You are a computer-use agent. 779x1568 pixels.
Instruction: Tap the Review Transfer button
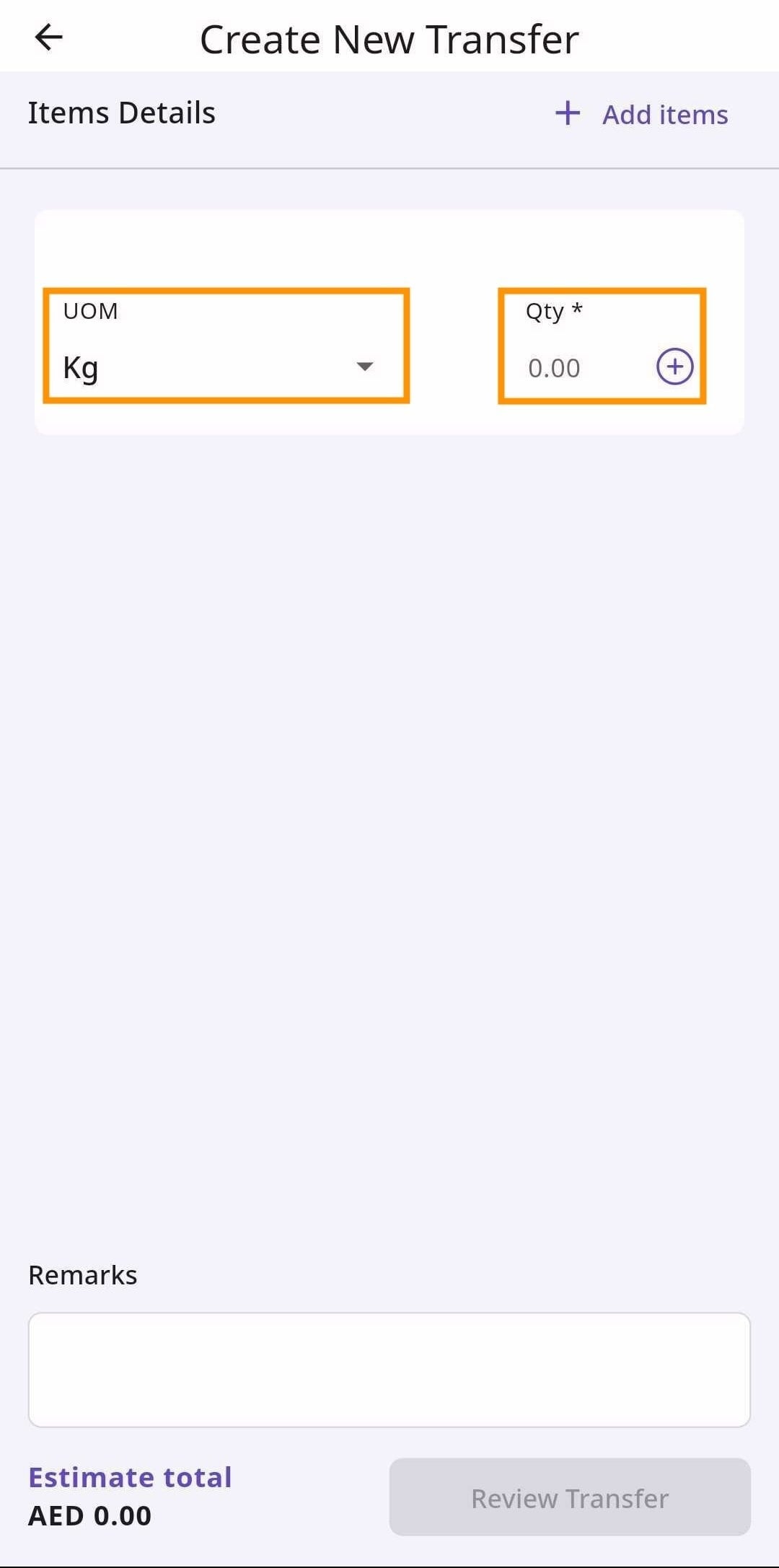click(570, 1499)
